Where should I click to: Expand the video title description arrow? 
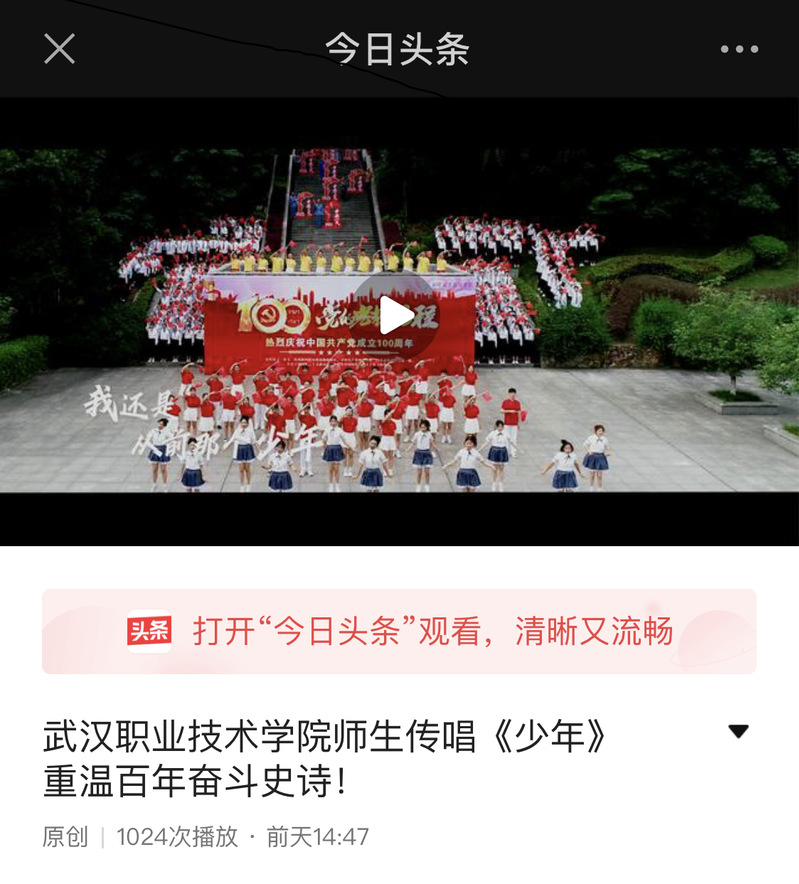[738, 732]
